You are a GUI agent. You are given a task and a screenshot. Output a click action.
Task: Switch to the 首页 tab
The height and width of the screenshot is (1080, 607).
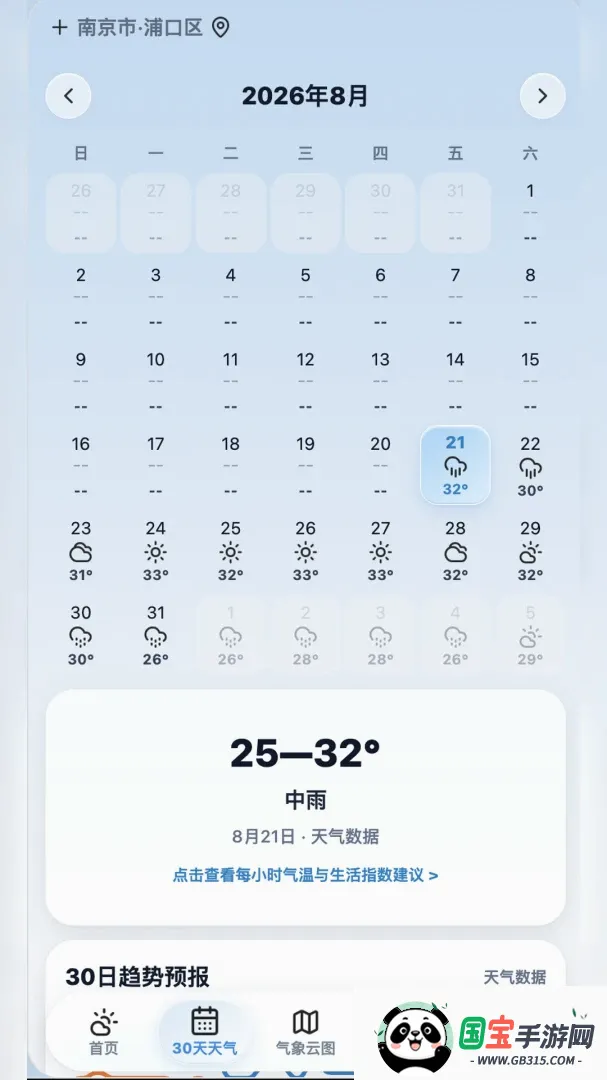point(103,1032)
